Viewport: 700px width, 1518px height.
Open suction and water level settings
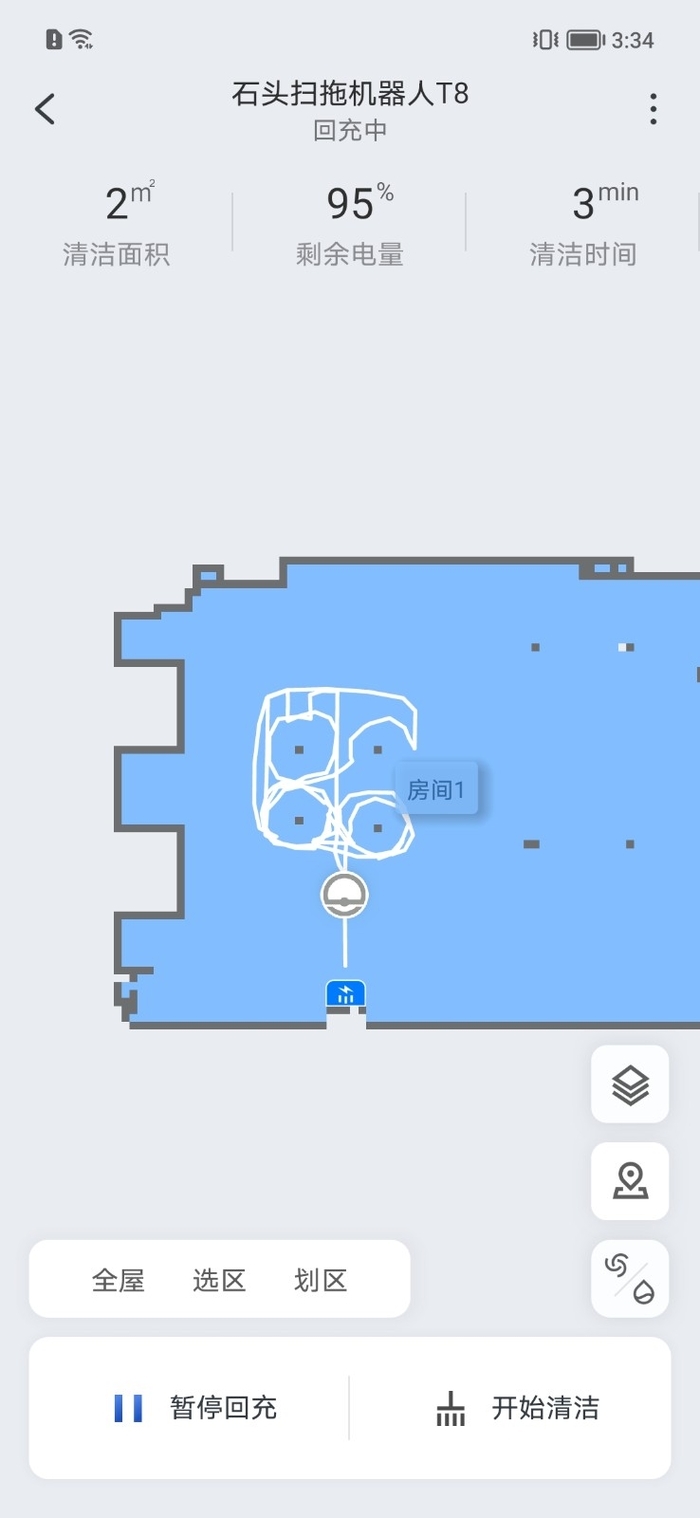[x=630, y=1278]
